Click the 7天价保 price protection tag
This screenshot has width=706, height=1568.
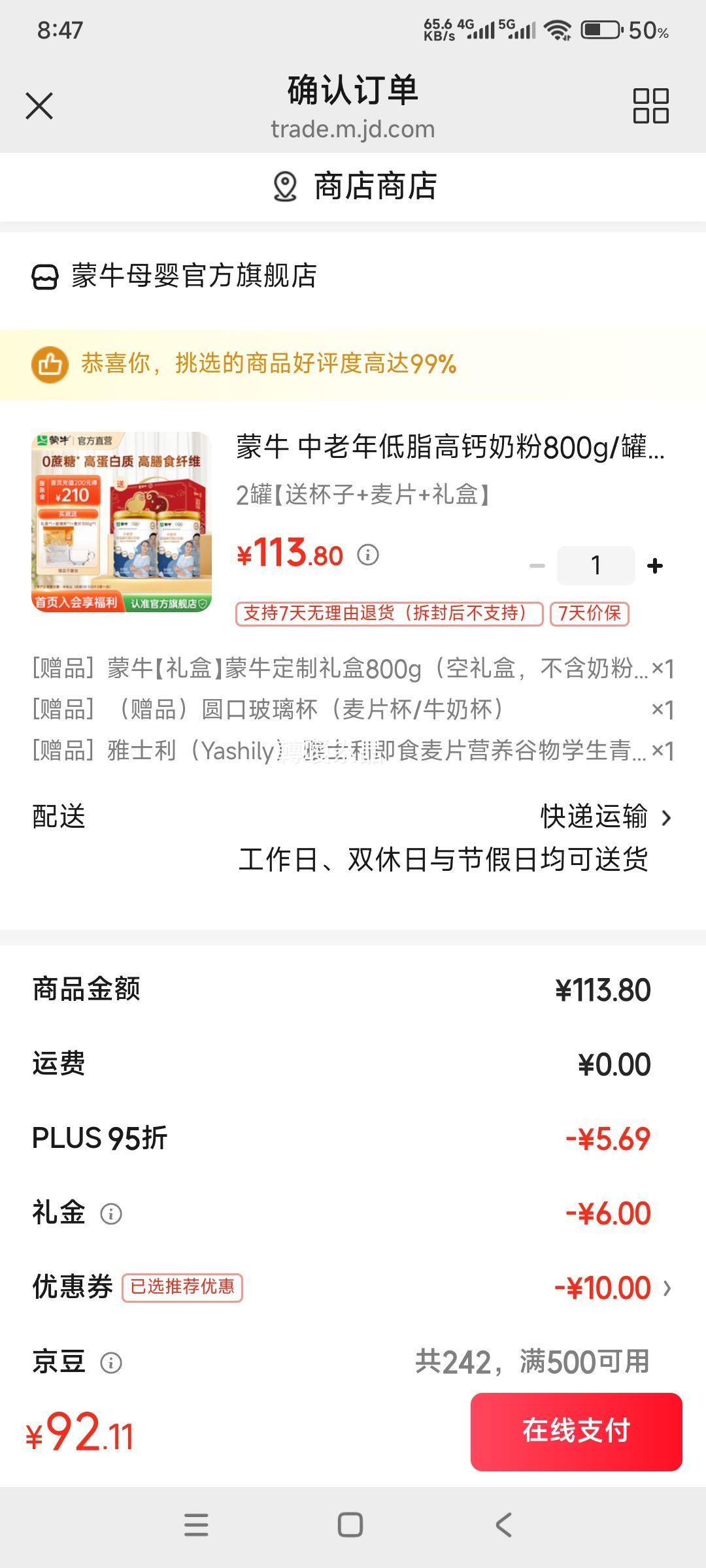(x=589, y=613)
